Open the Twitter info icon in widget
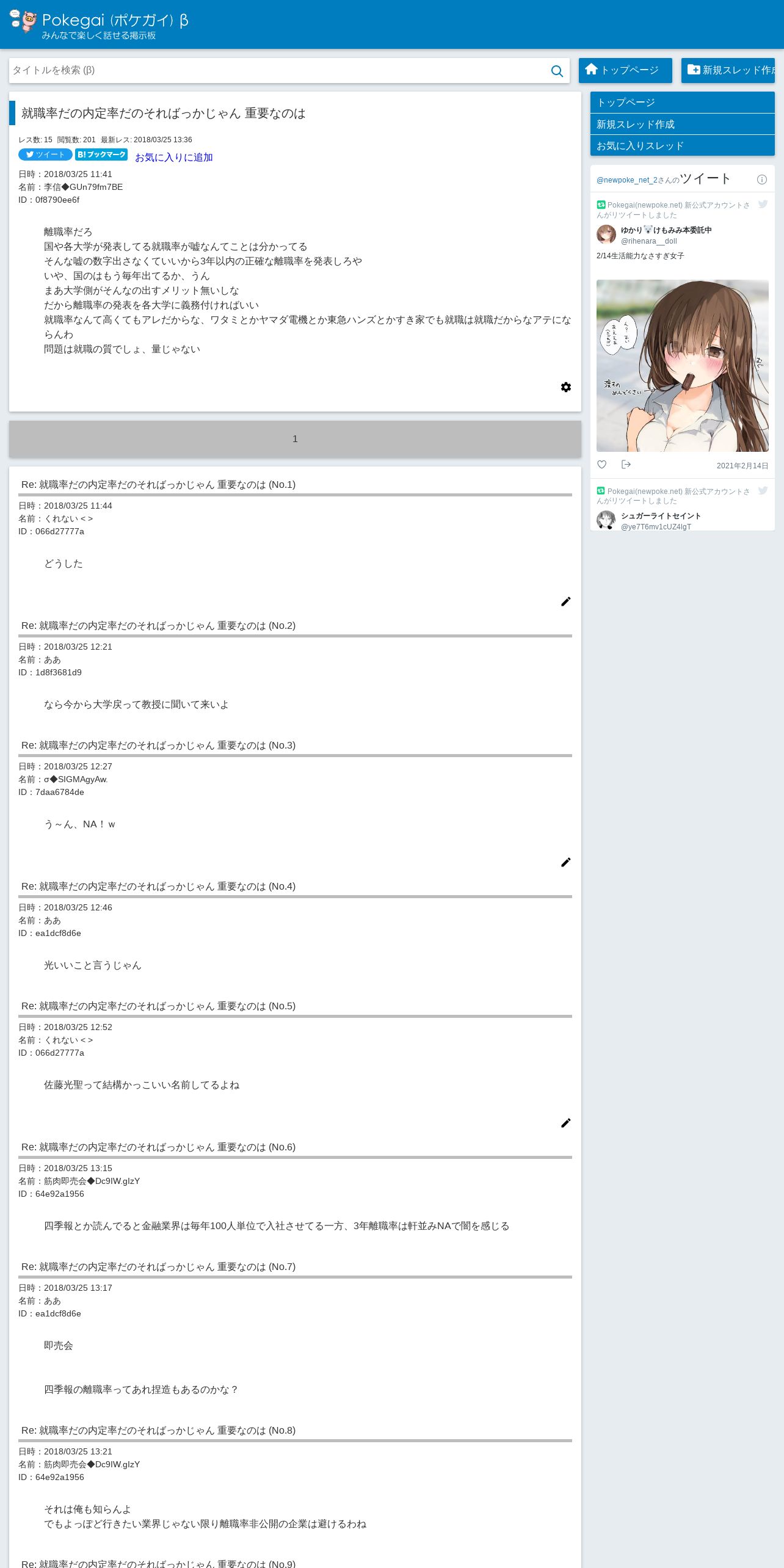784x1568 pixels. point(761,180)
